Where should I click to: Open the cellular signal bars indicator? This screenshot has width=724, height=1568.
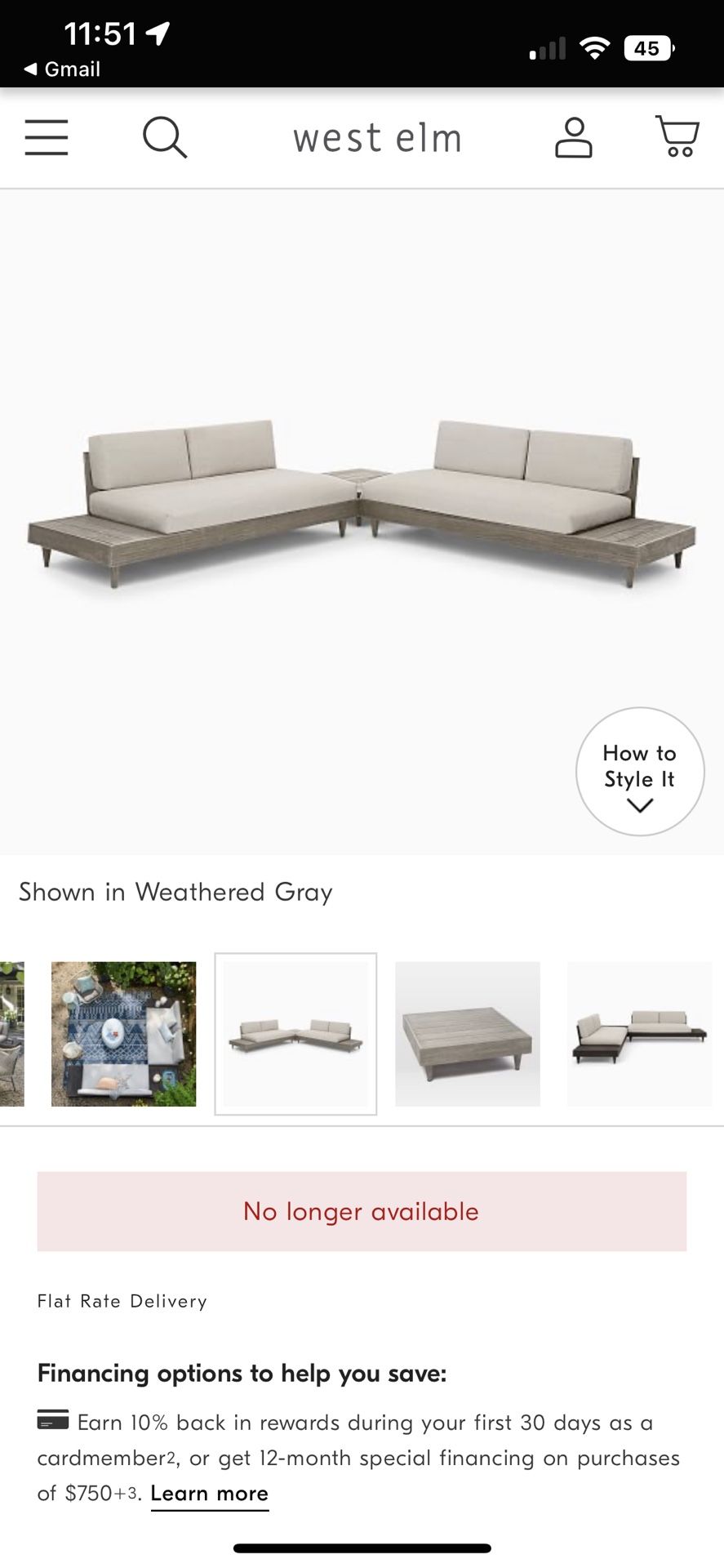point(546,49)
